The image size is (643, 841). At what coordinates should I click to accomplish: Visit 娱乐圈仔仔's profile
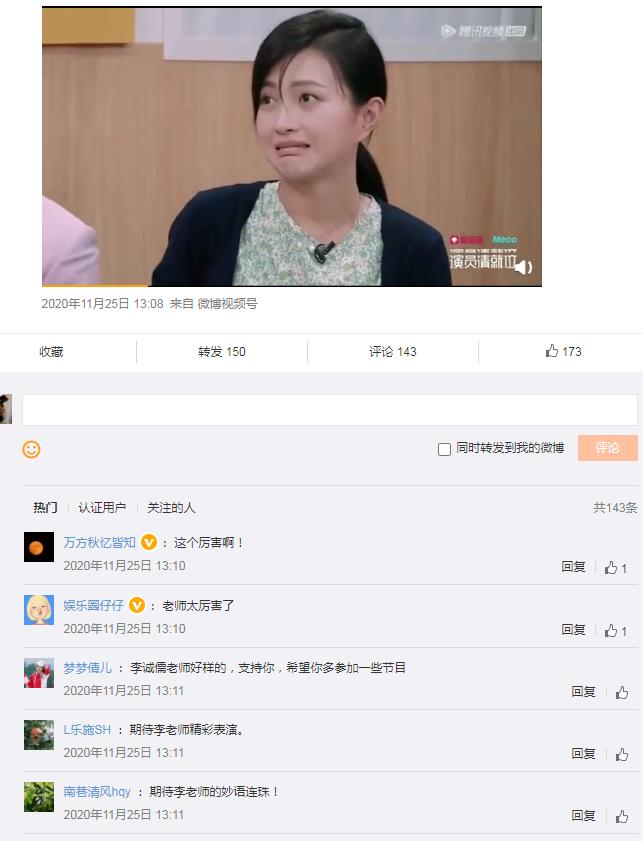tap(93, 605)
